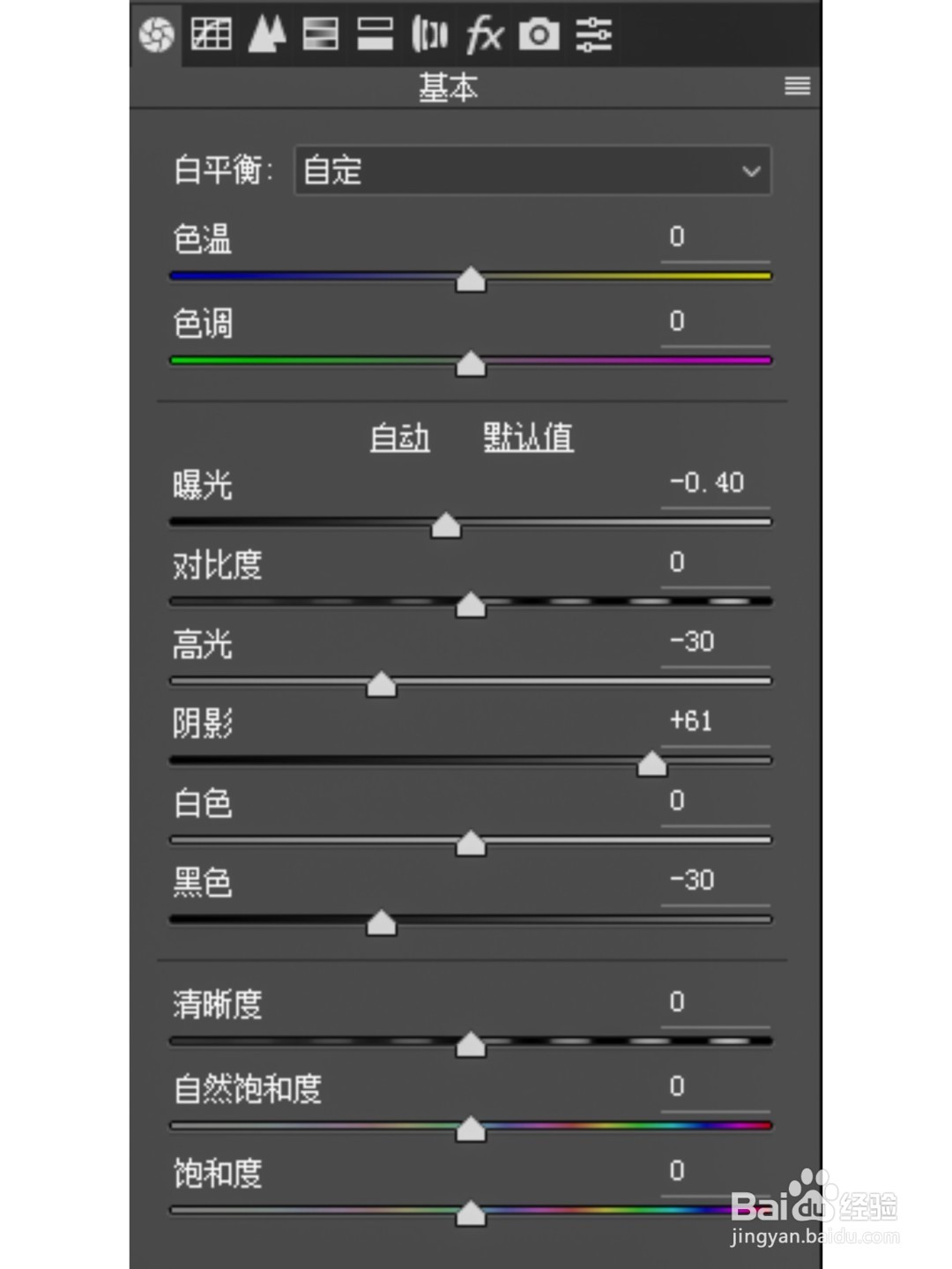Open the Split Toning panel

376,35
